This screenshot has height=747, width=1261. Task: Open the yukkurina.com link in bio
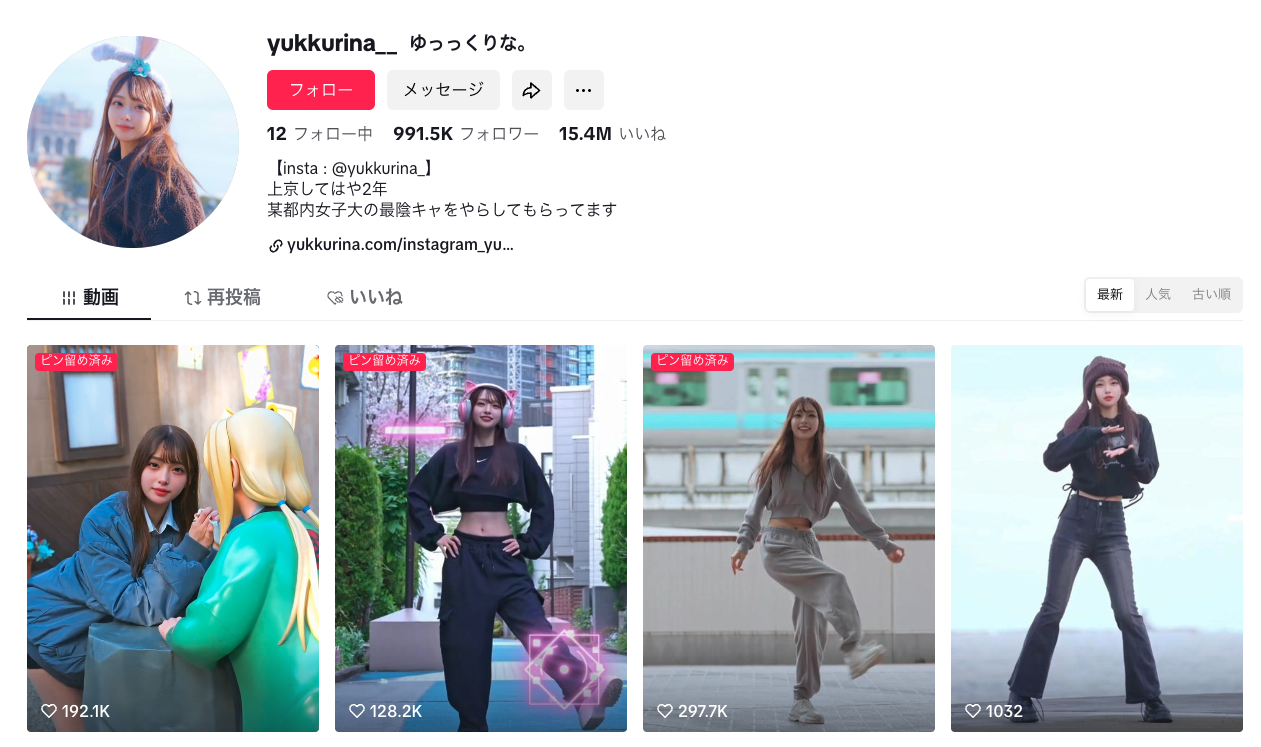[x=399, y=245]
